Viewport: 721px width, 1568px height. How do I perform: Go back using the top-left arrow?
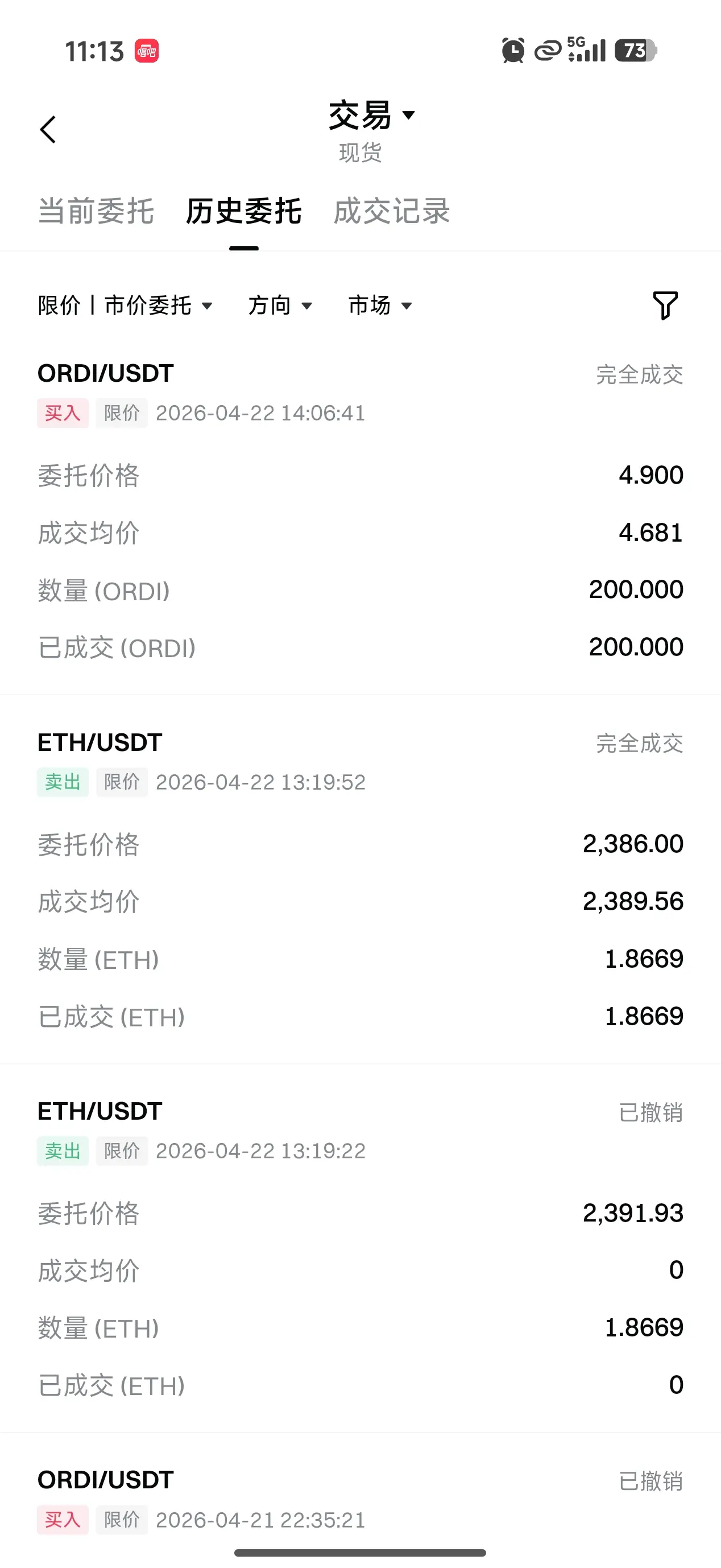pos(48,130)
